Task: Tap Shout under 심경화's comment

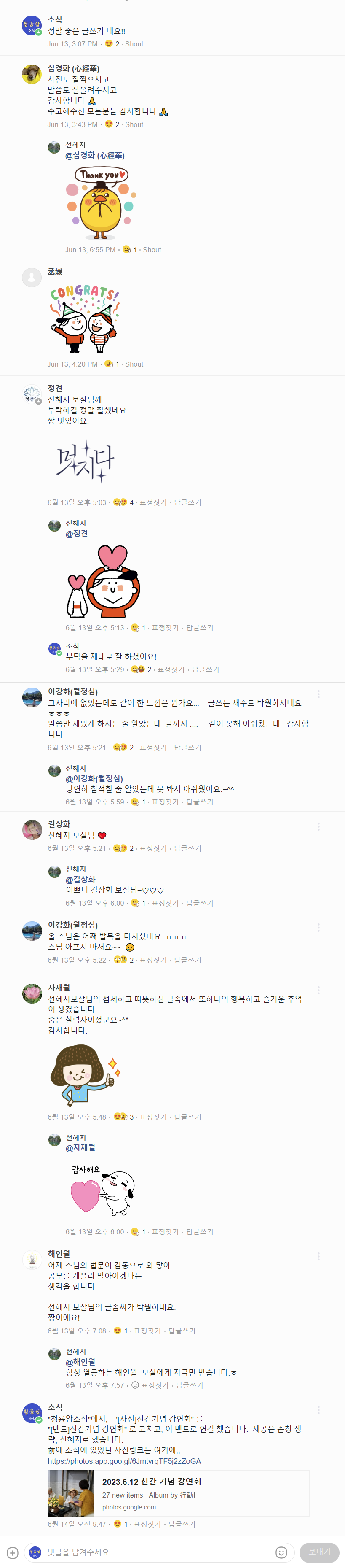Action: point(134,124)
